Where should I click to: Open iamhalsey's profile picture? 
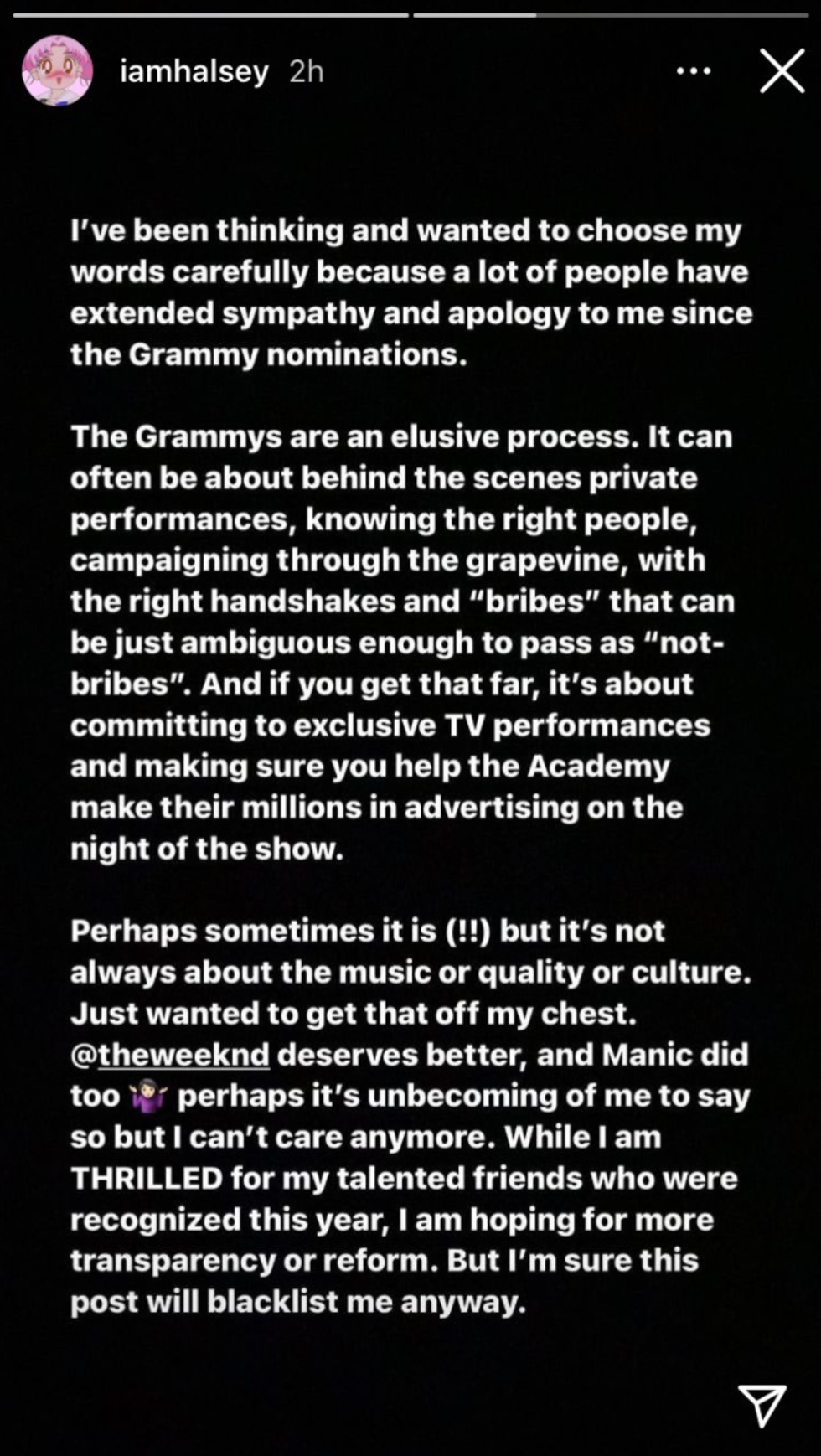click(x=57, y=71)
